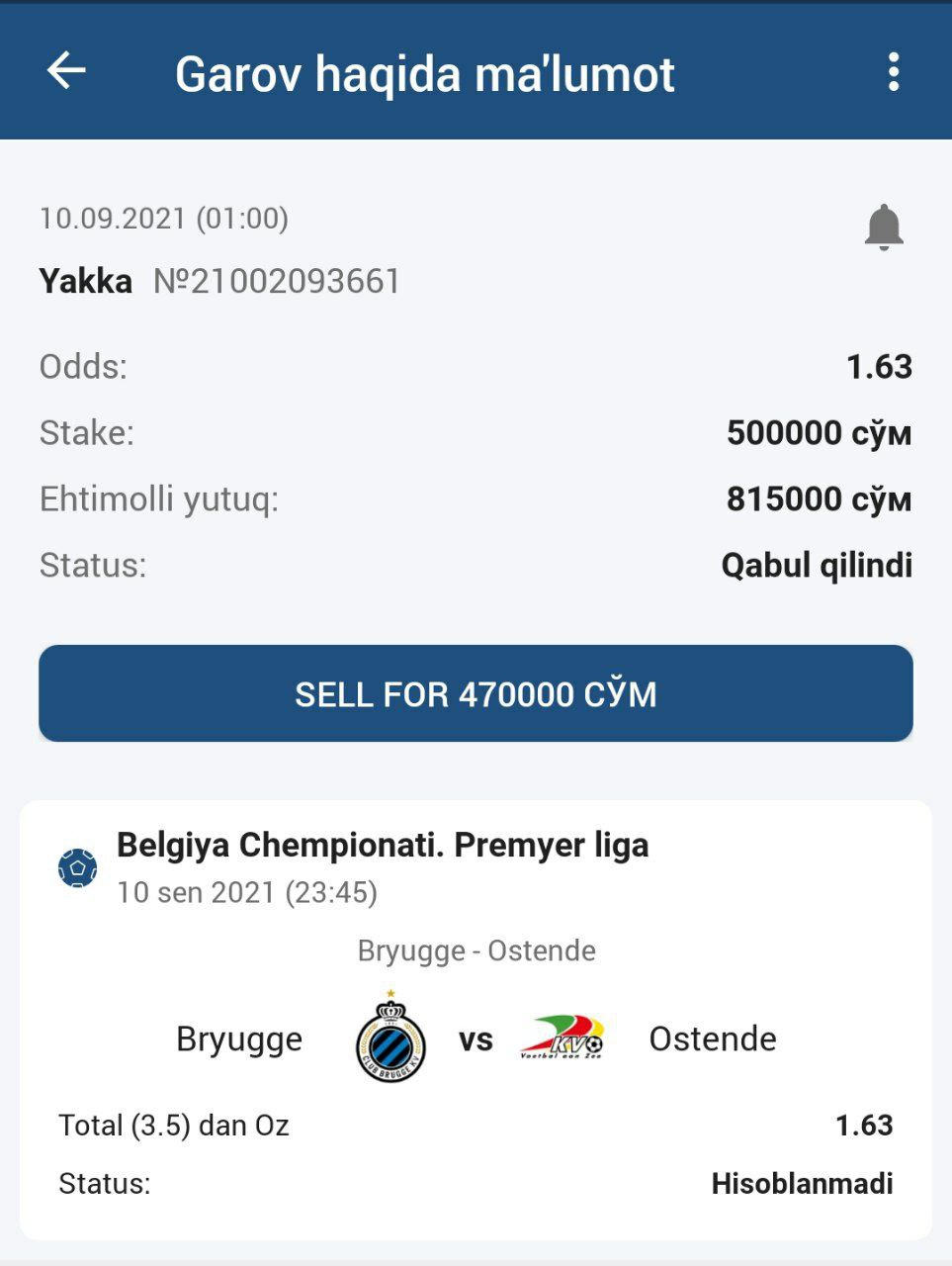Sell the bet for 470000 сўм

click(476, 693)
